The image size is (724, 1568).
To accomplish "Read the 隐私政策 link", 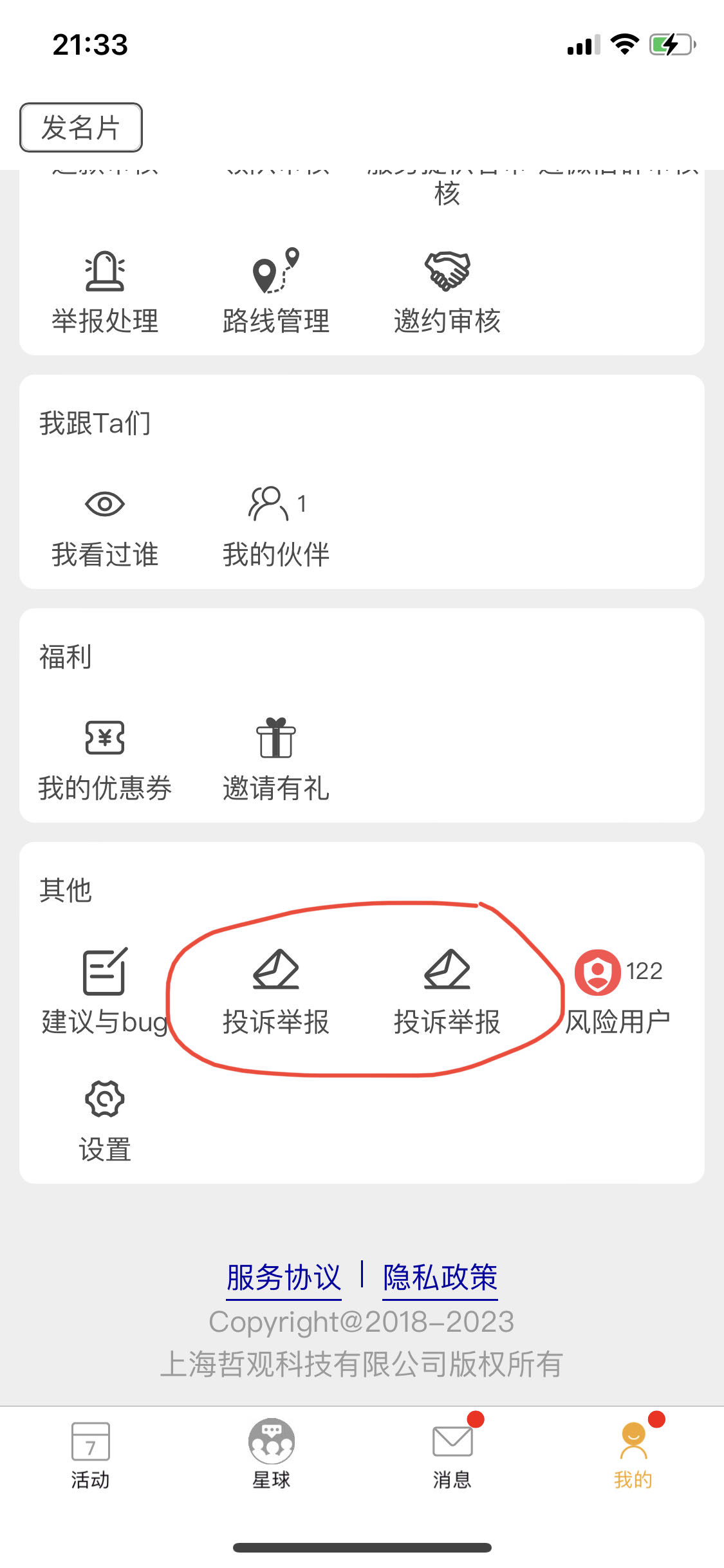I will click(x=440, y=1277).
